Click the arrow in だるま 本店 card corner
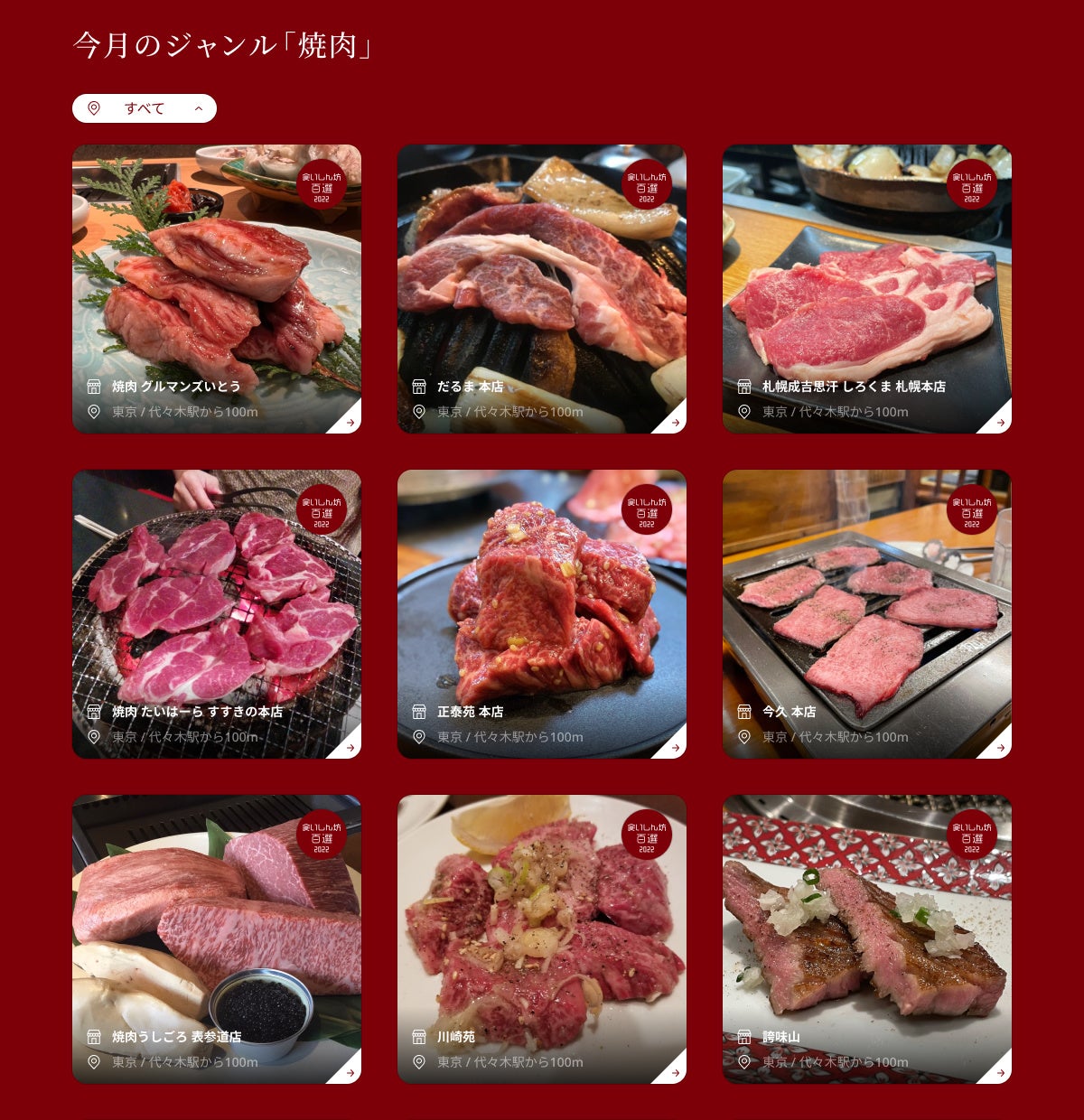The image size is (1084, 1120). (x=675, y=425)
